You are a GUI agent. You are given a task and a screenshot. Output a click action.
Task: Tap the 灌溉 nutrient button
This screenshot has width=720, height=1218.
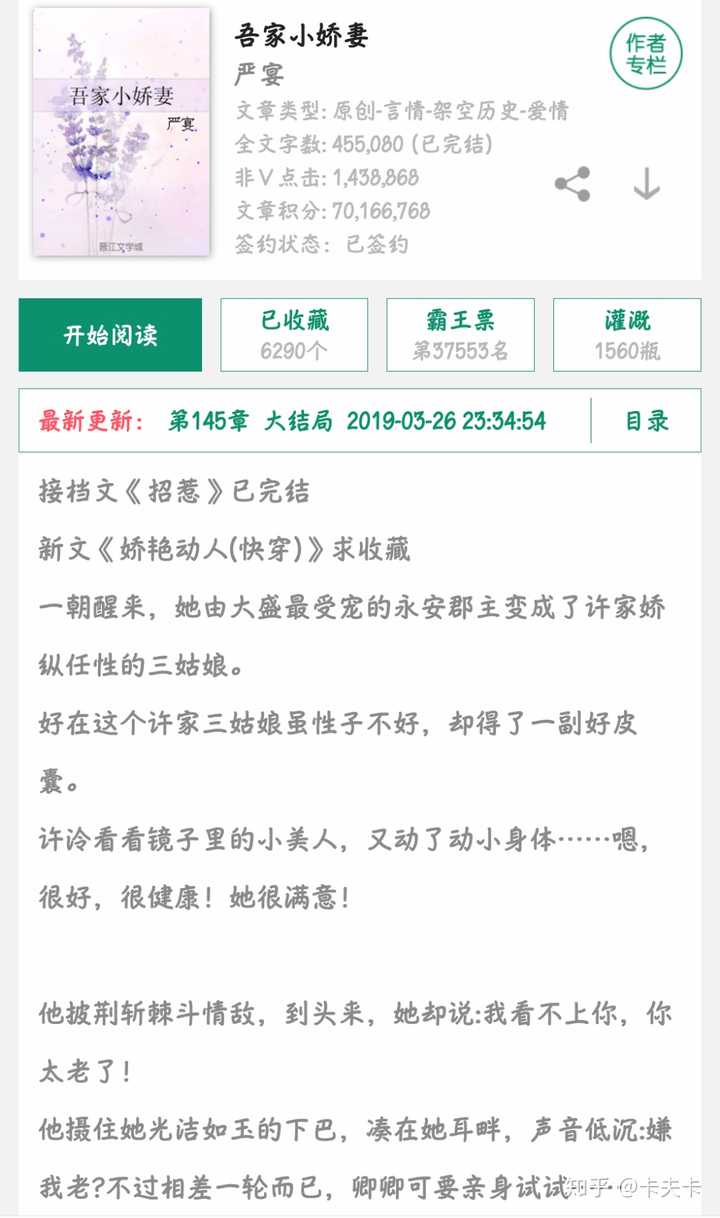pyautogui.click(x=627, y=335)
